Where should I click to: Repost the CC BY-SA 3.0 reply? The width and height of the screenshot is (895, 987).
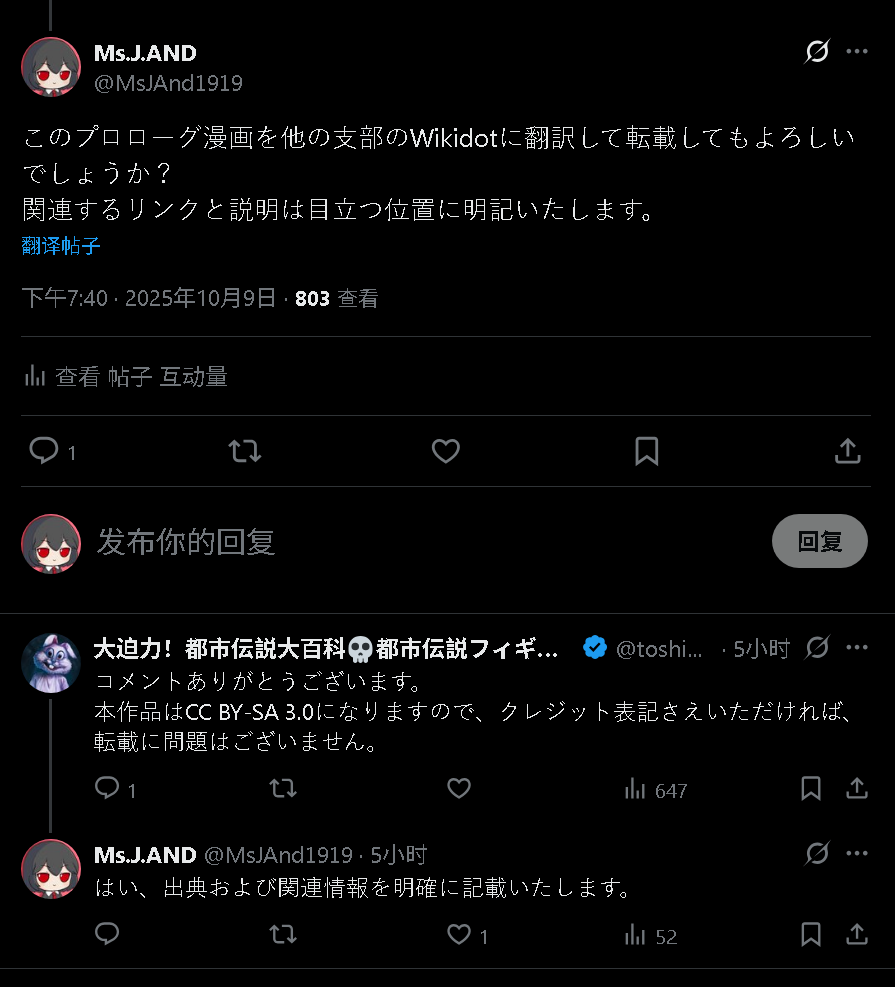click(x=283, y=789)
